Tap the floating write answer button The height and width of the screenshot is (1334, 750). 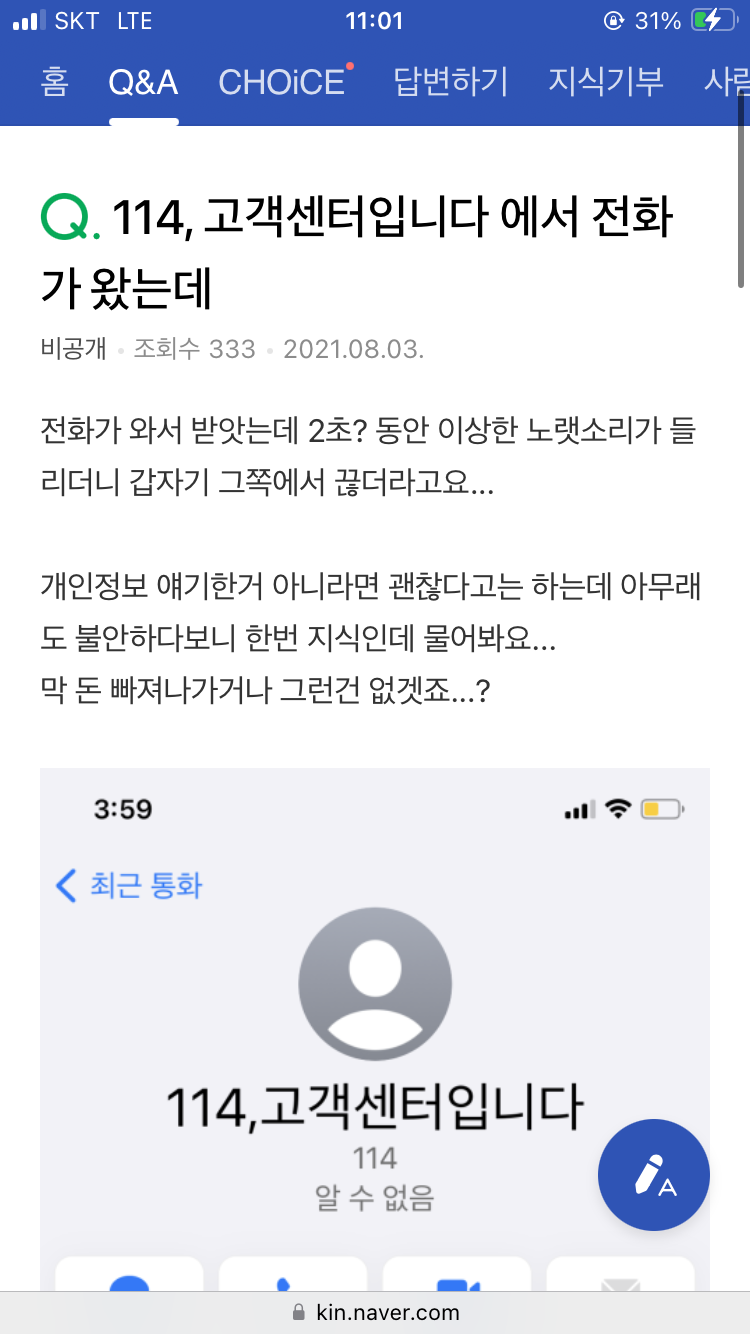[654, 1175]
